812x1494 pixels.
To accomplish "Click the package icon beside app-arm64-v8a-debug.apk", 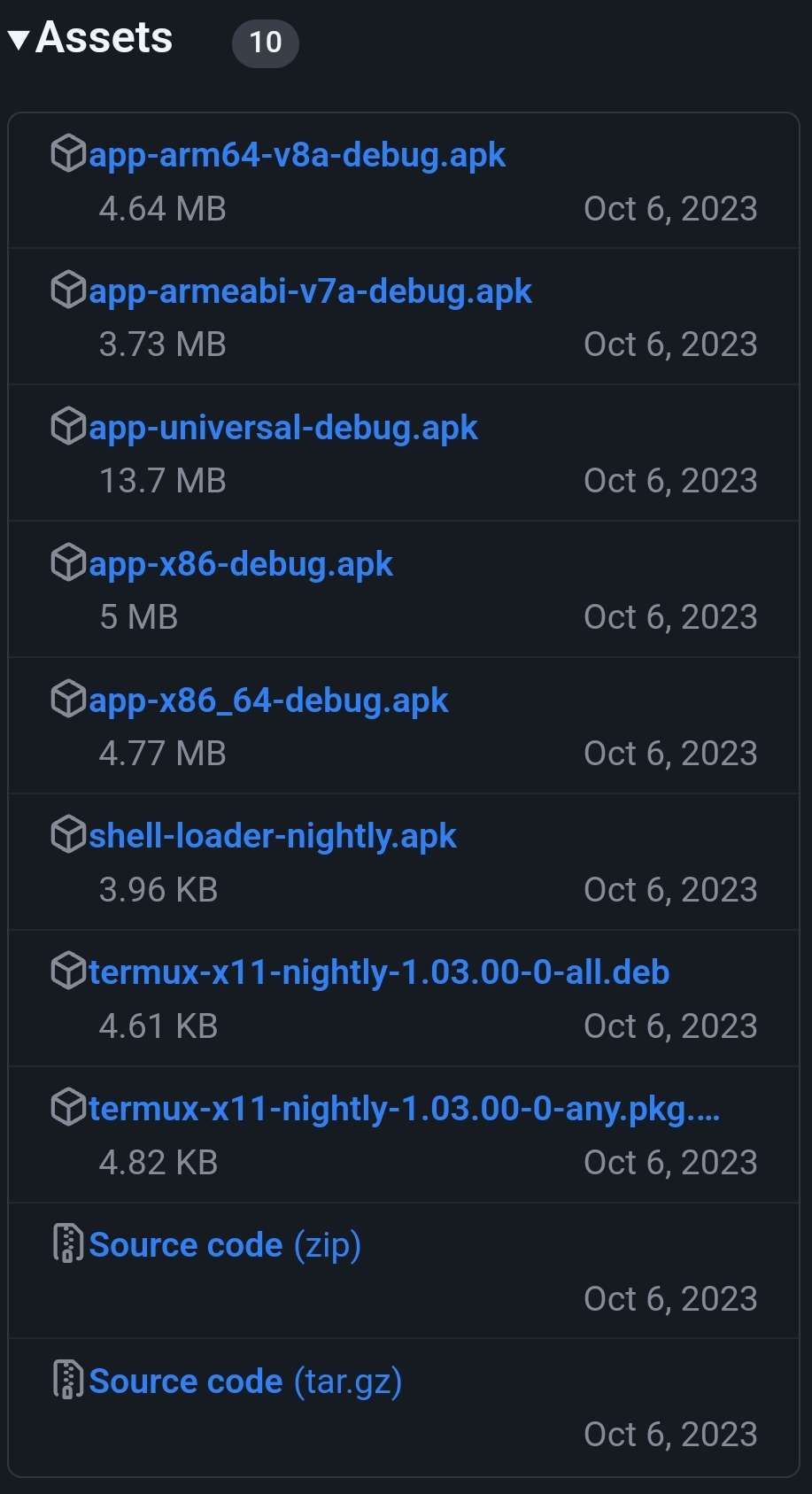I will pos(68,155).
